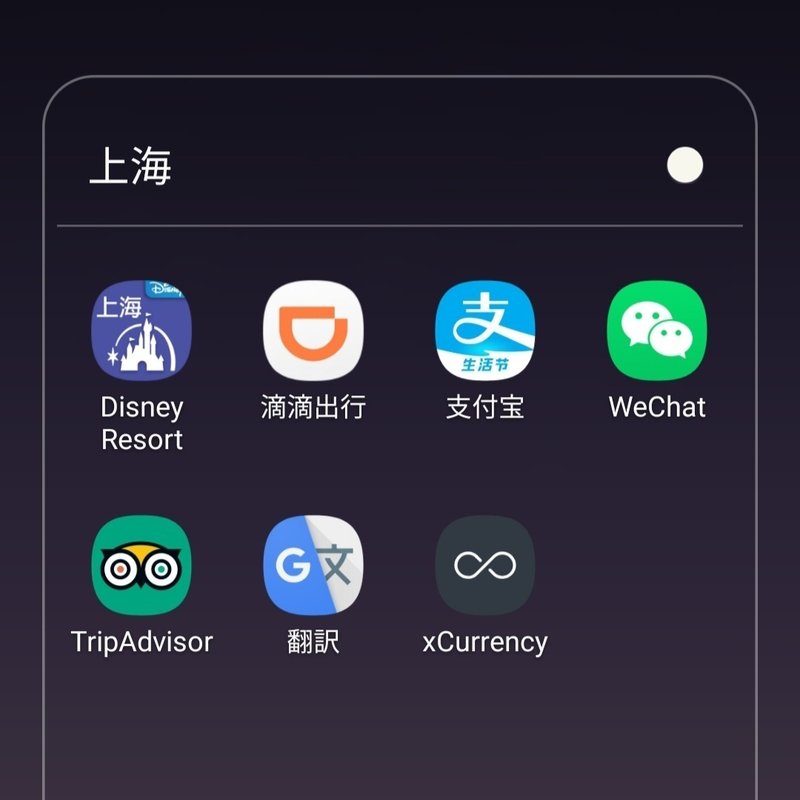
Task: Open 支付宝 Alipay app
Action: coord(485,330)
